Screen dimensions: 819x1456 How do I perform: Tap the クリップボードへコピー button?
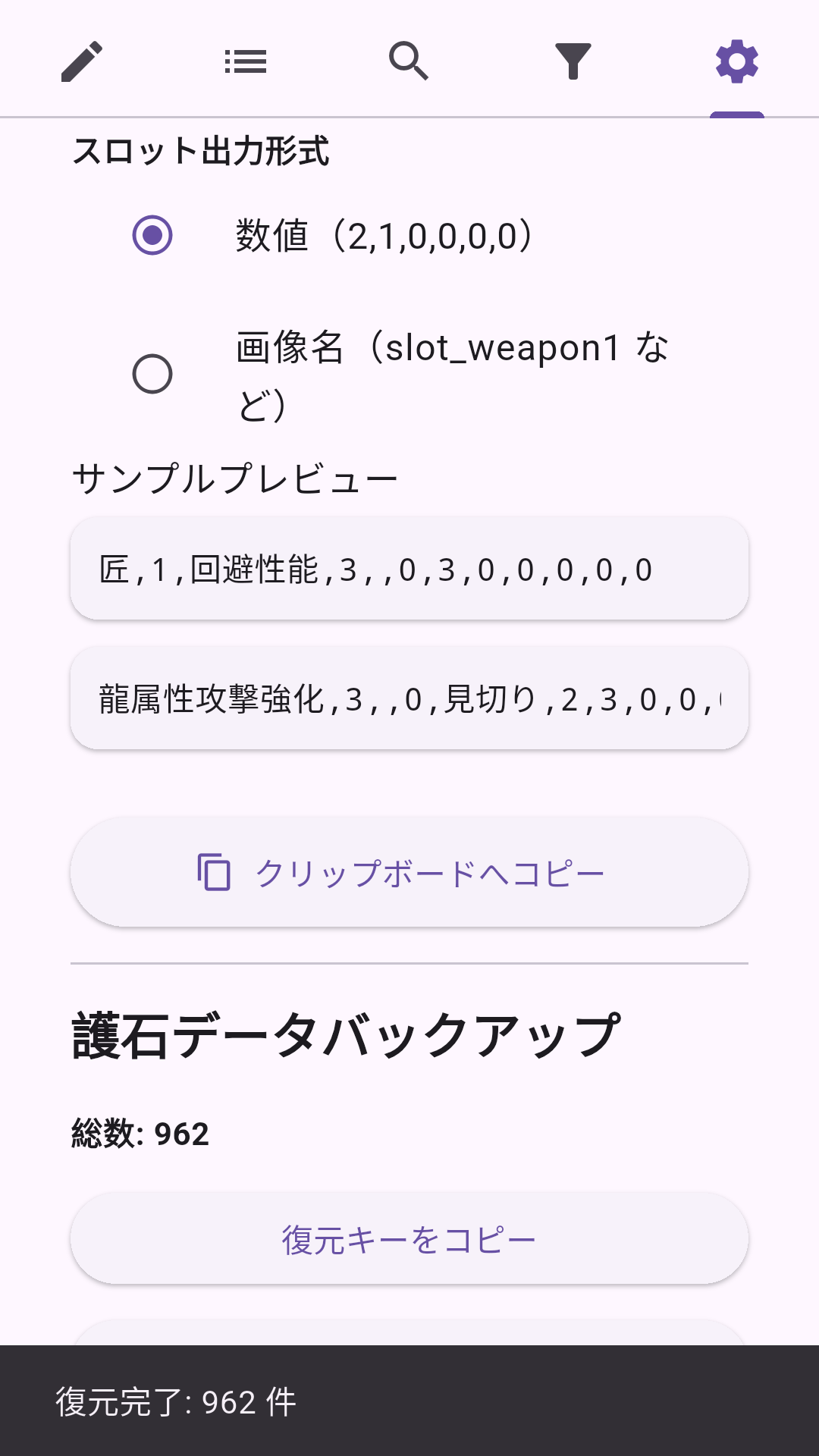(409, 874)
